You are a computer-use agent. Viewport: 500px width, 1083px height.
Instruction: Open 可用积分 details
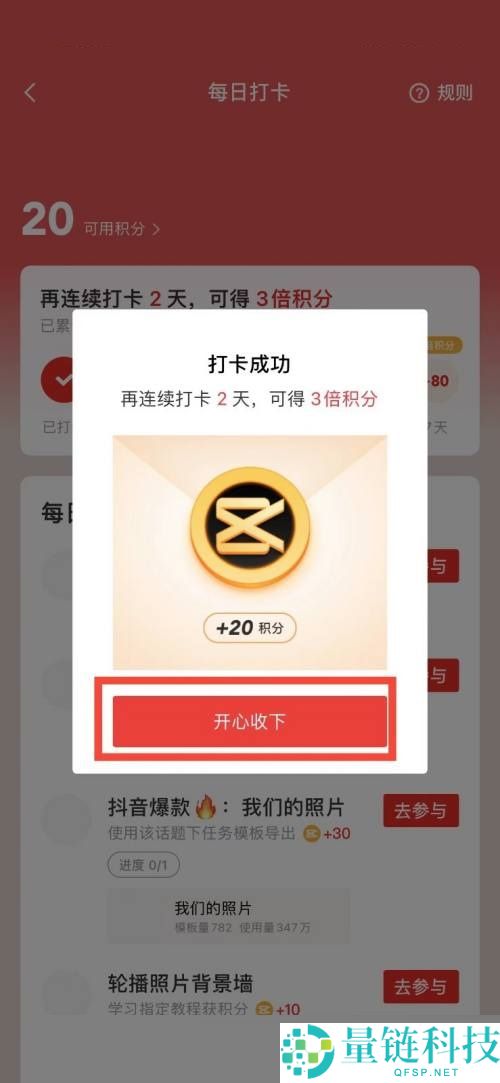(x=122, y=229)
